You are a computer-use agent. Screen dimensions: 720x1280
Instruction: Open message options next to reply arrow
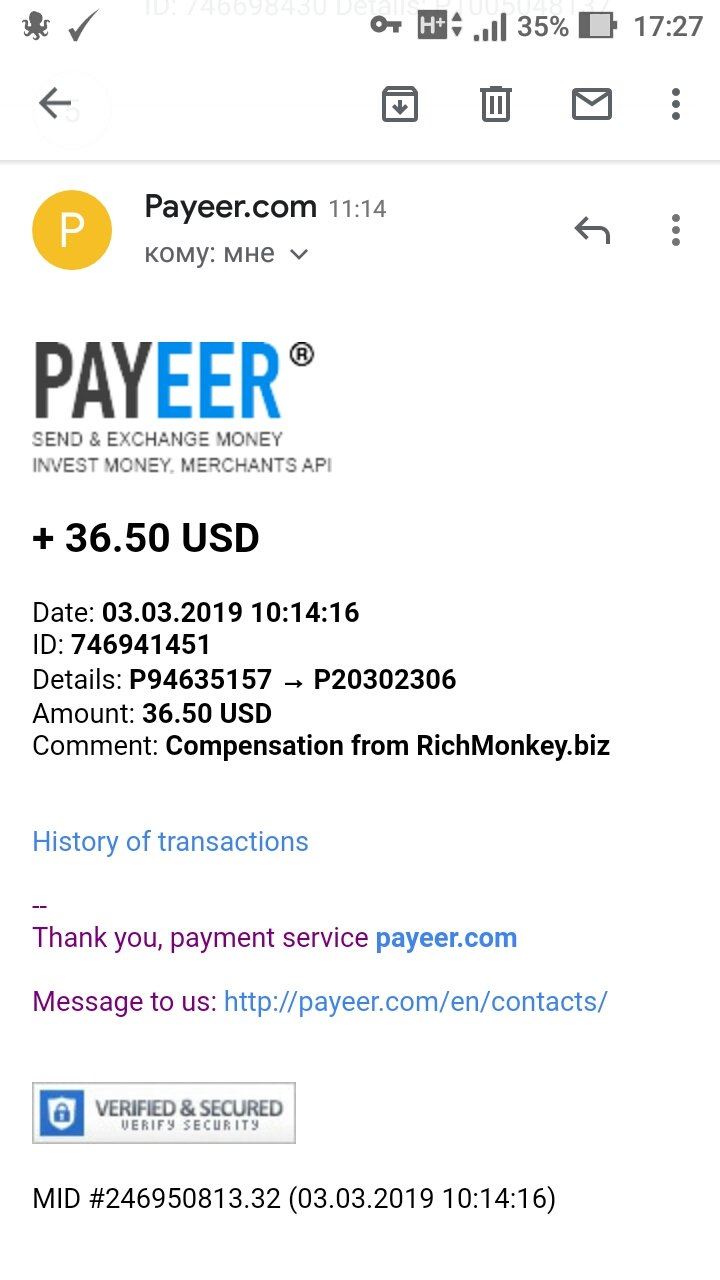(x=676, y=230)
